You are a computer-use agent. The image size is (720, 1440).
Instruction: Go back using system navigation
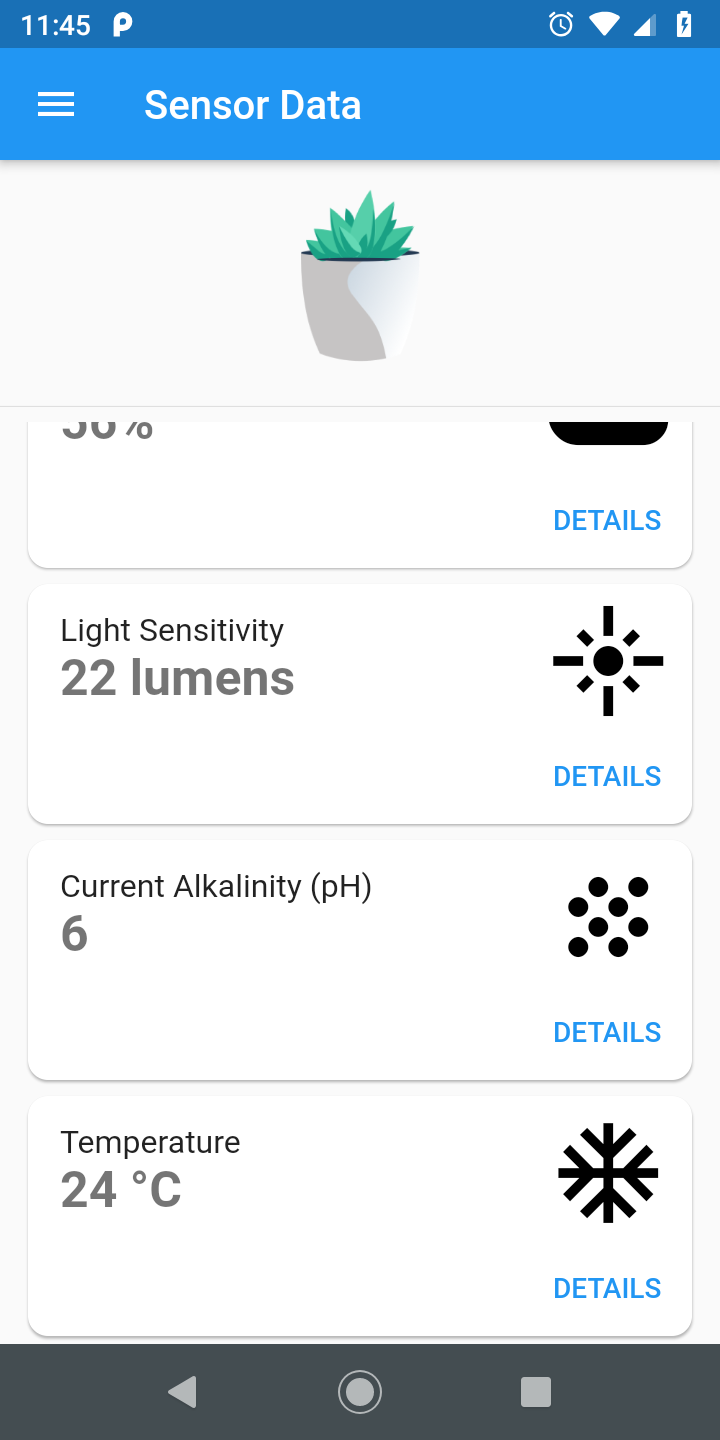pos(182,1391)
